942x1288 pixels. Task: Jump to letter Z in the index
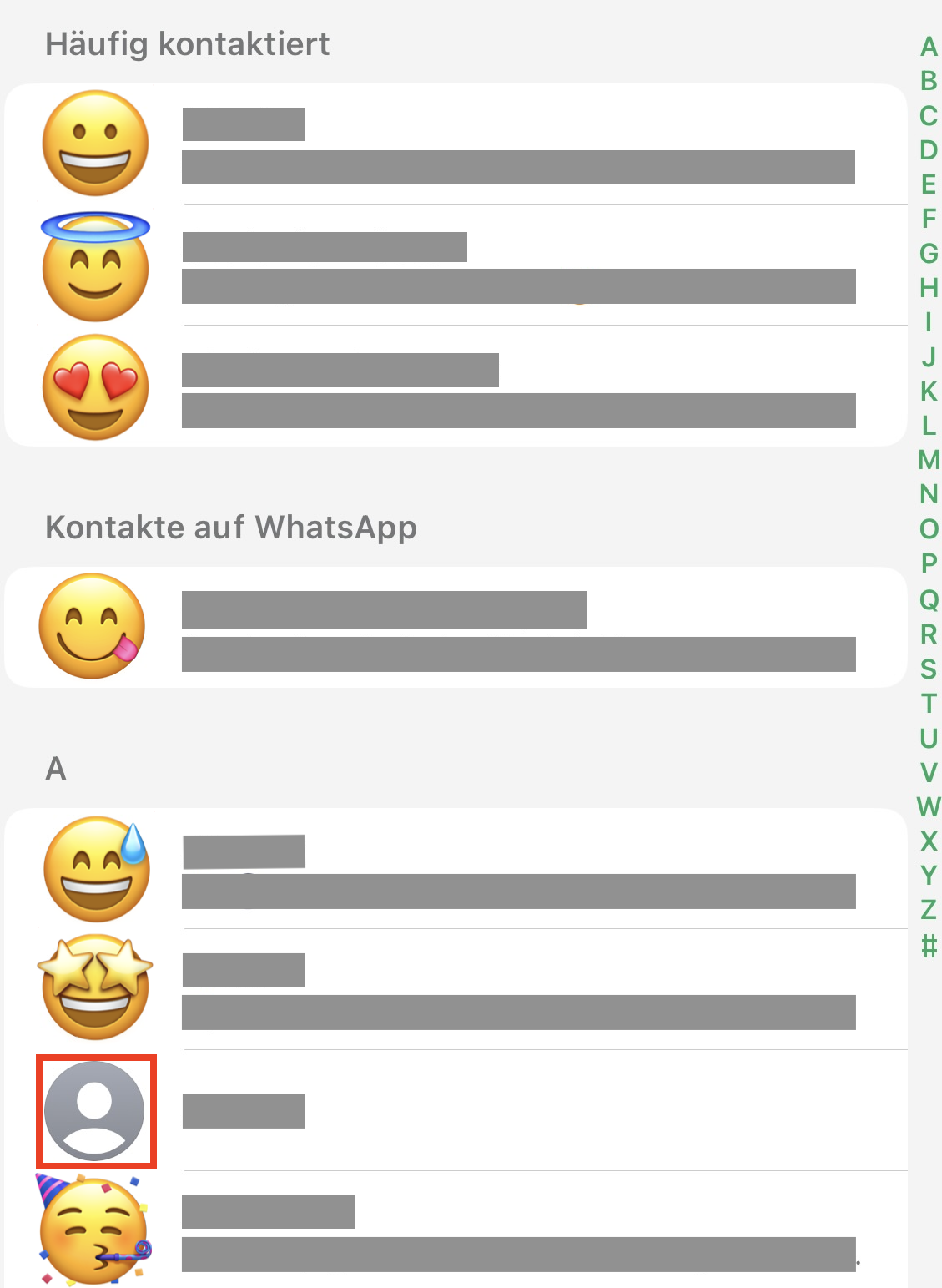point(929,909)
